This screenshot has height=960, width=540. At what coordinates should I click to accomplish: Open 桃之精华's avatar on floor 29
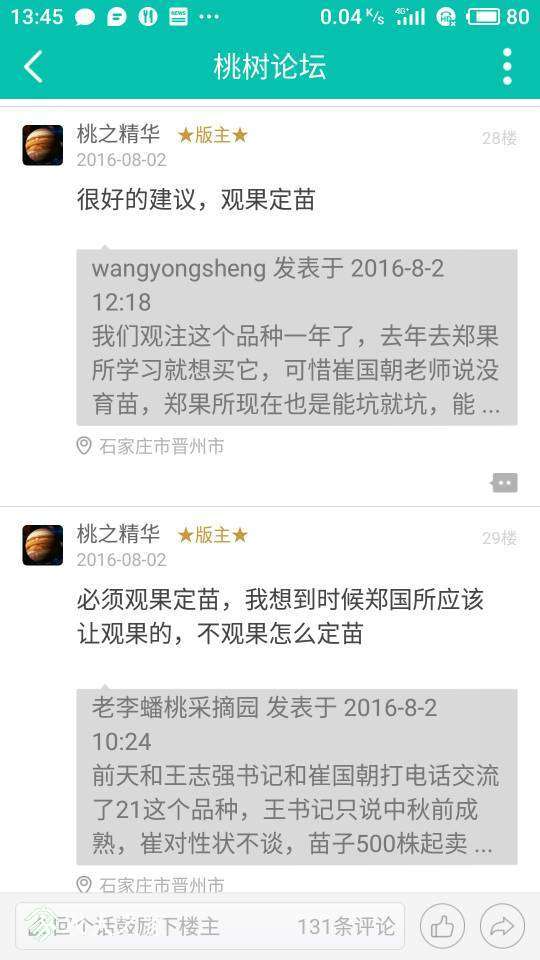43,545
